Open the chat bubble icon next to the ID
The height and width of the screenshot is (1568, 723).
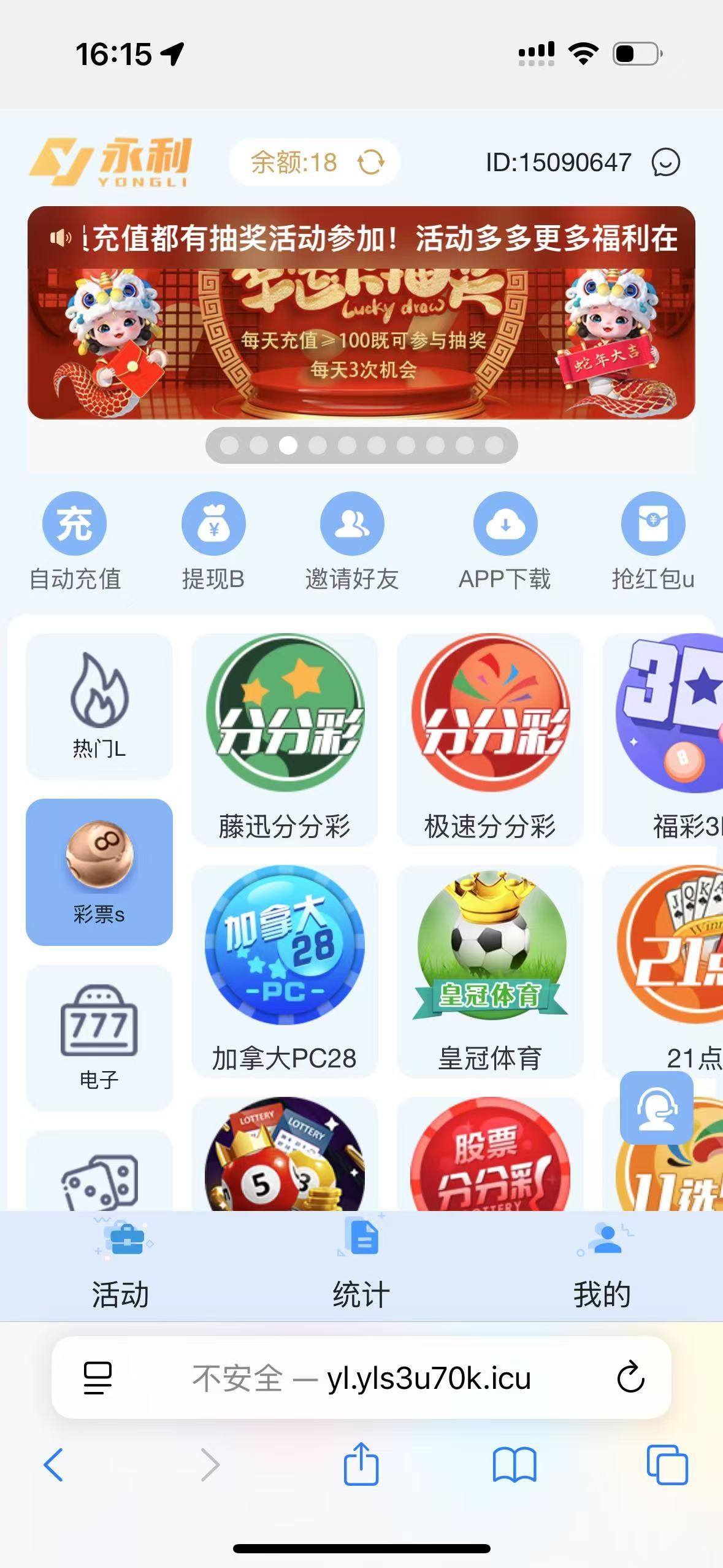[x=665, y=163]
